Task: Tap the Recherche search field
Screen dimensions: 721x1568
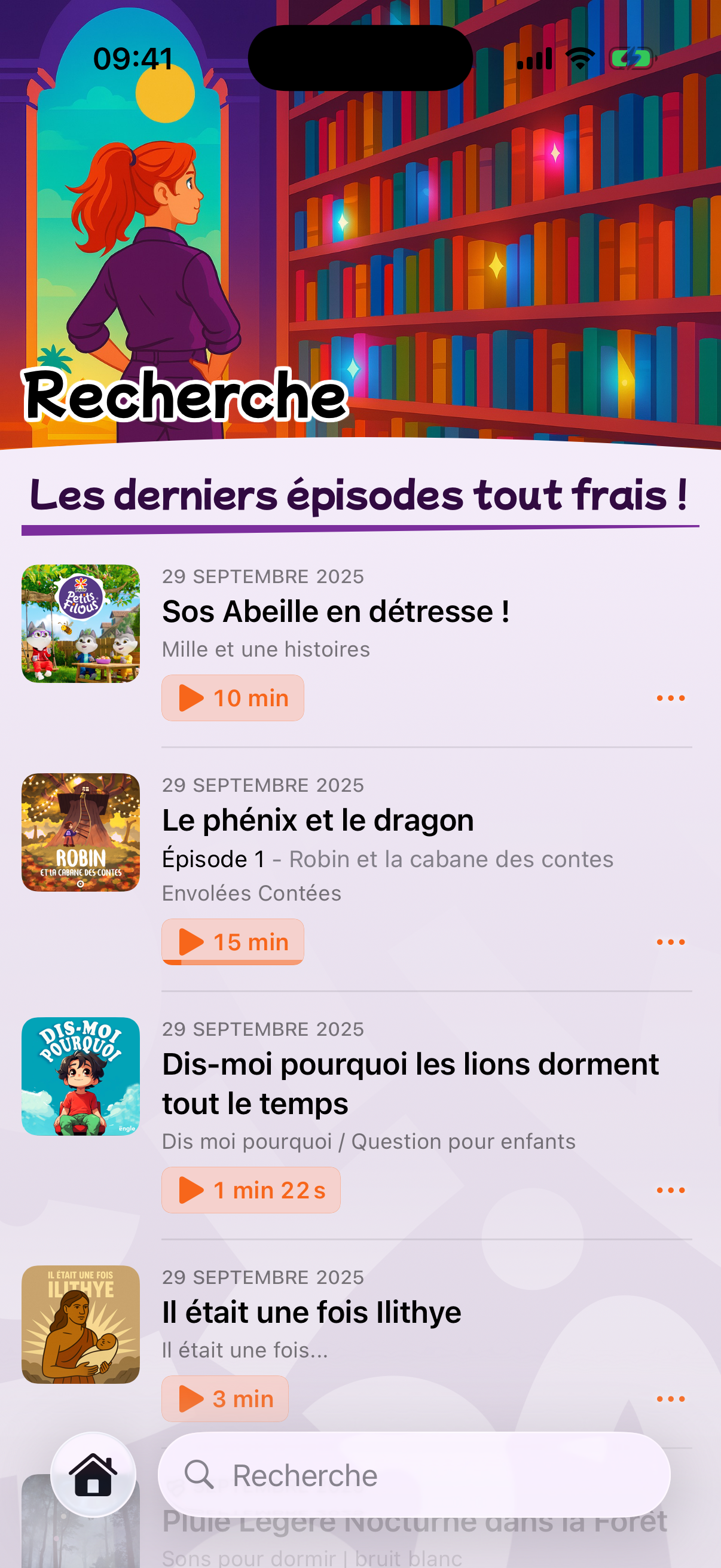Action: click(414, 1474)
